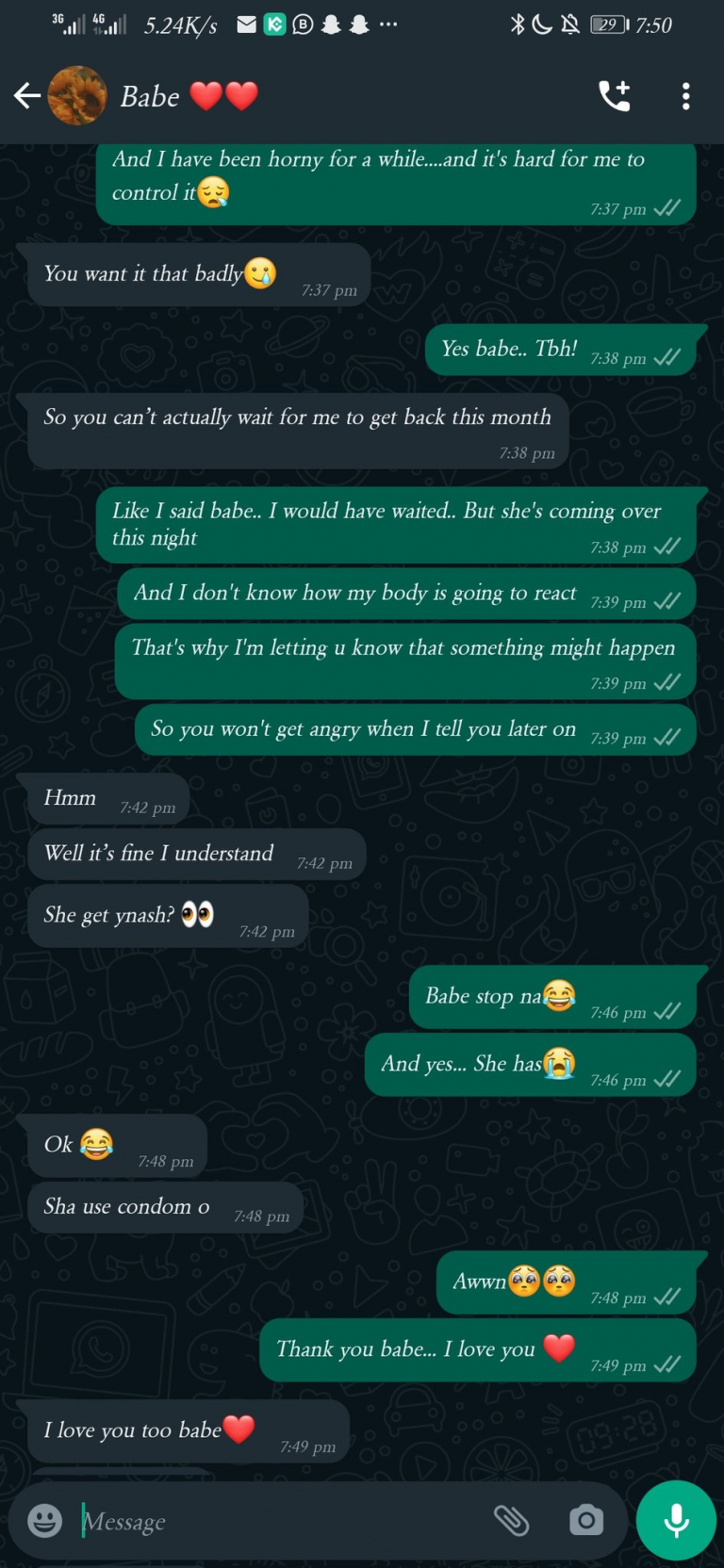Open the emoji picker
The width and height of the screenshot is (724, 1568).
(x=44, y=1520)
